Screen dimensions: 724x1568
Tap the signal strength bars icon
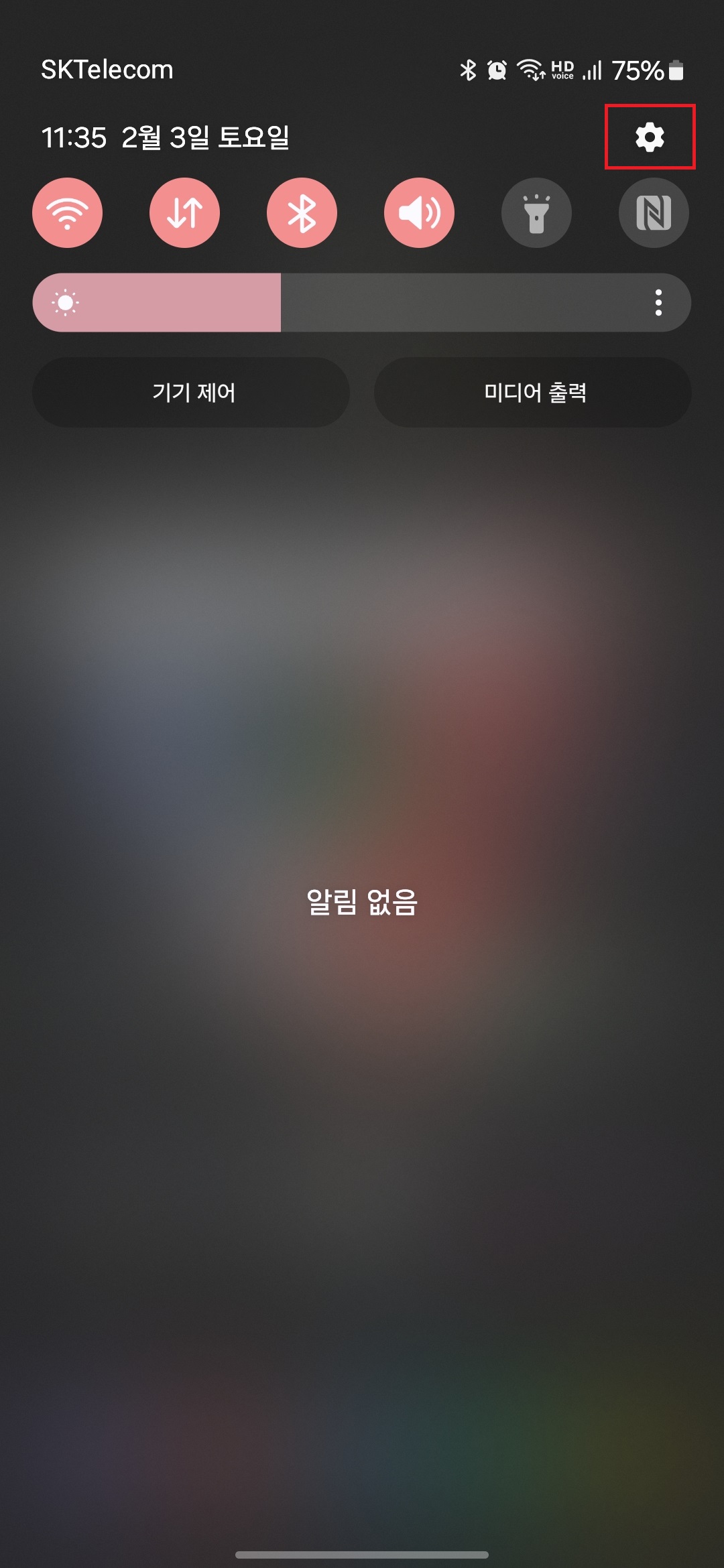coord(593,68)
